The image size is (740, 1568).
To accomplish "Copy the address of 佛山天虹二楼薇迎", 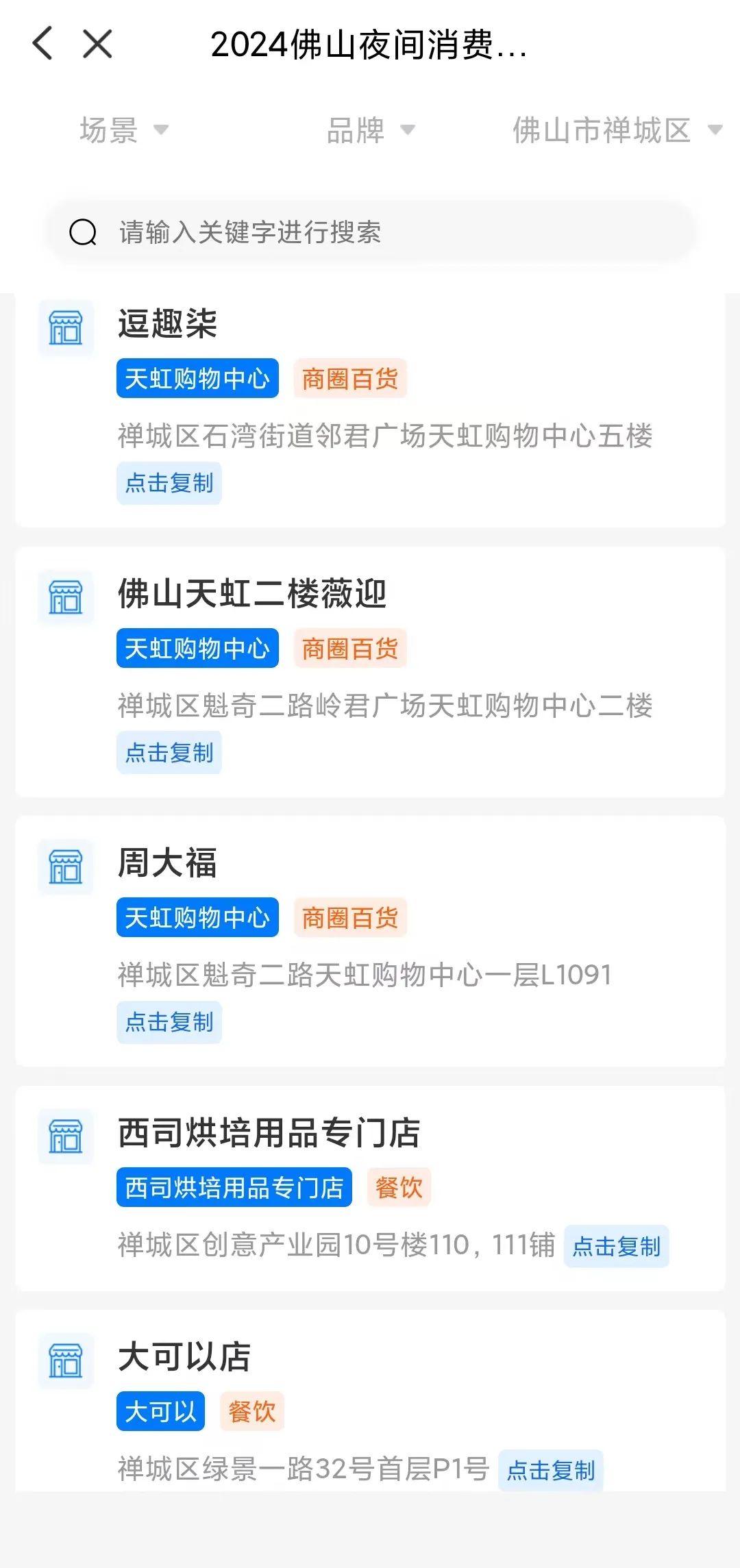I will (169, 753).
